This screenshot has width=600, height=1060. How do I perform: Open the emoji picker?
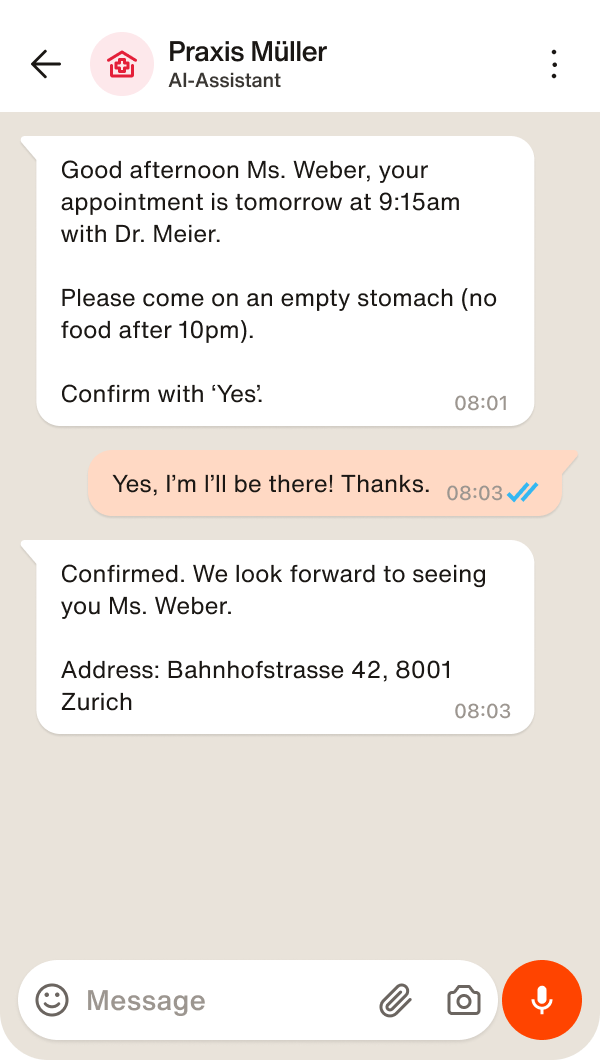click(52, 1000)
